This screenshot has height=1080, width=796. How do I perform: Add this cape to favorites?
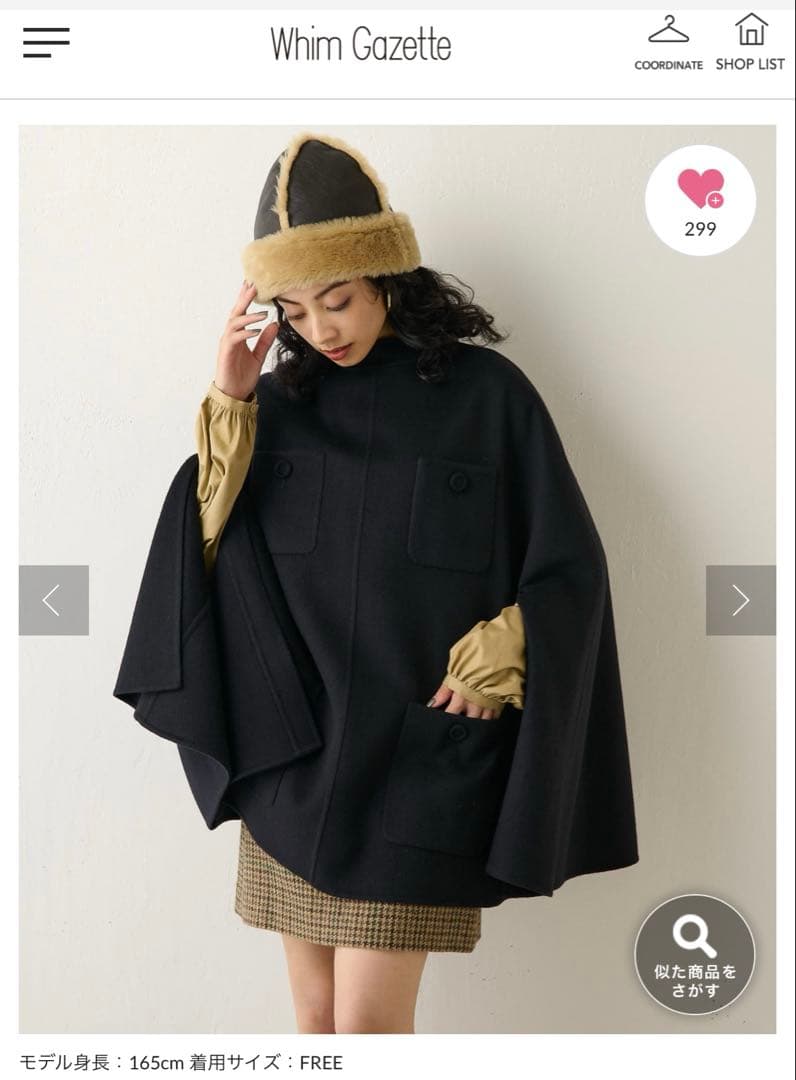[700, 200]
